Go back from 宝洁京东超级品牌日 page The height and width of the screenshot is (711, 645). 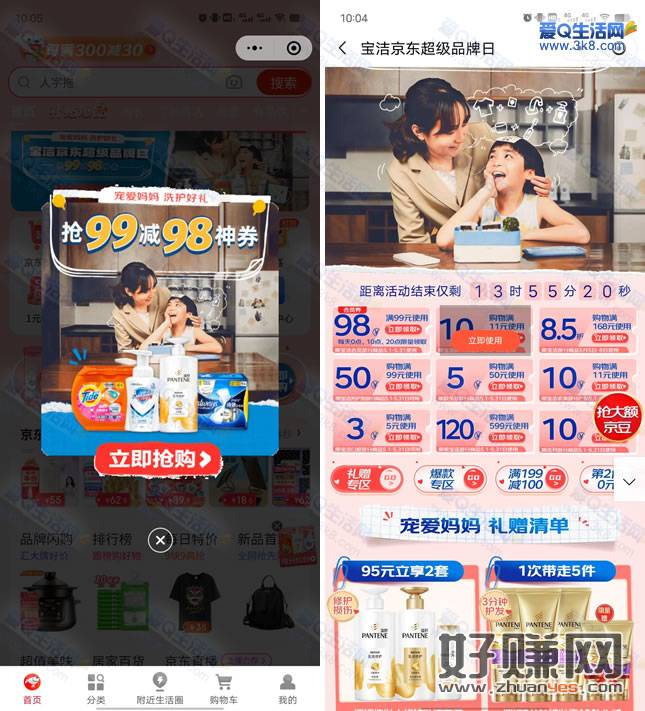[343, 48]
